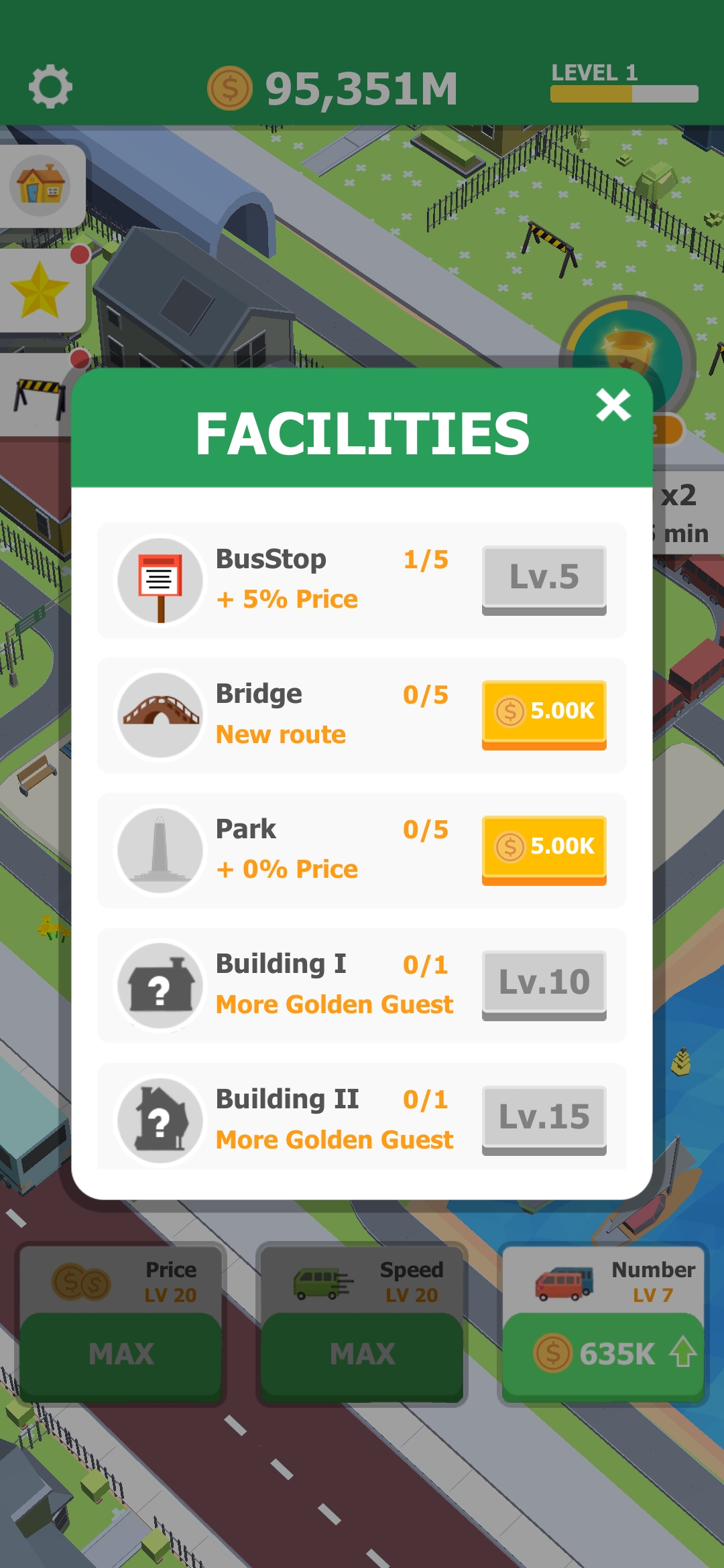
Task: Tap the Price MAX button
Action: (x=121, y=1354)
